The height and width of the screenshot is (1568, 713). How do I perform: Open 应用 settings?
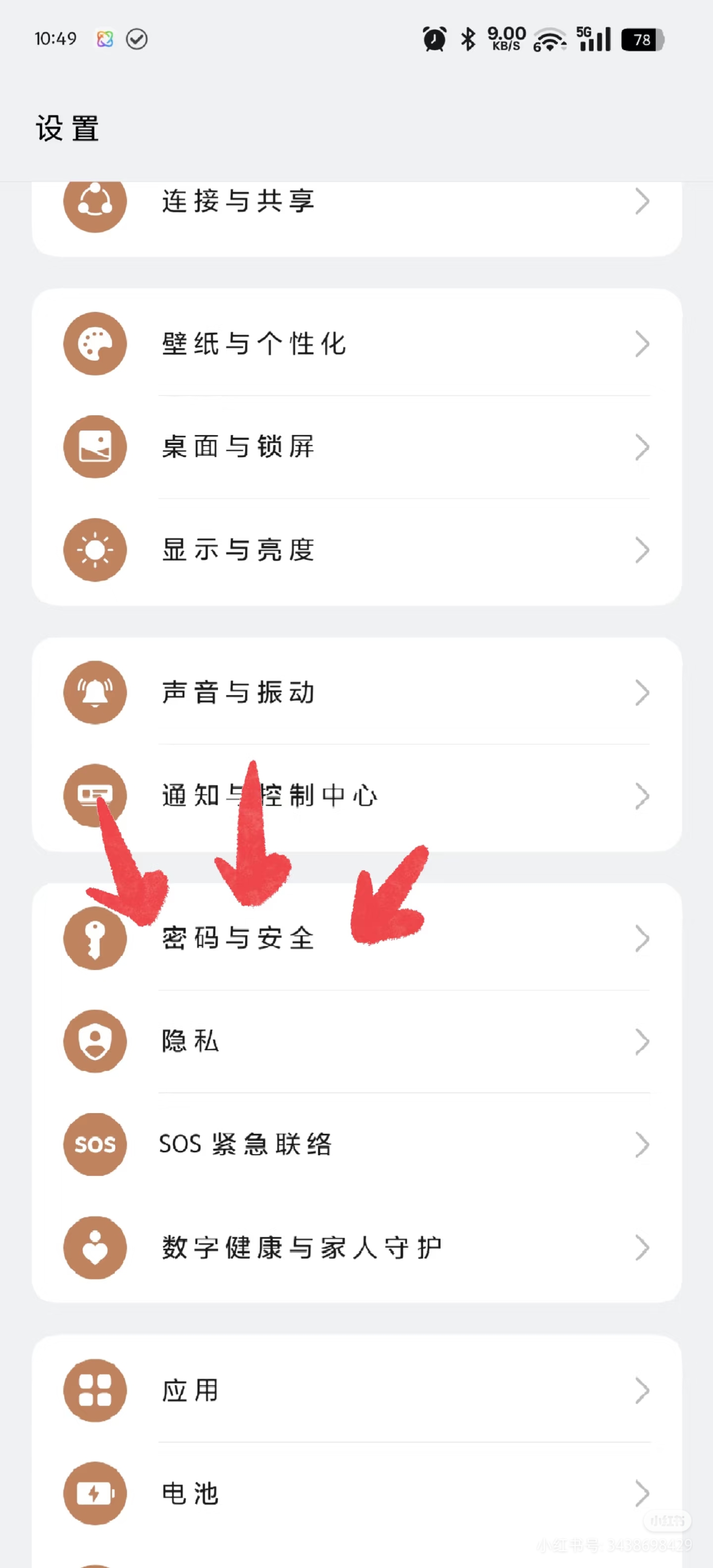[356, 1390]
